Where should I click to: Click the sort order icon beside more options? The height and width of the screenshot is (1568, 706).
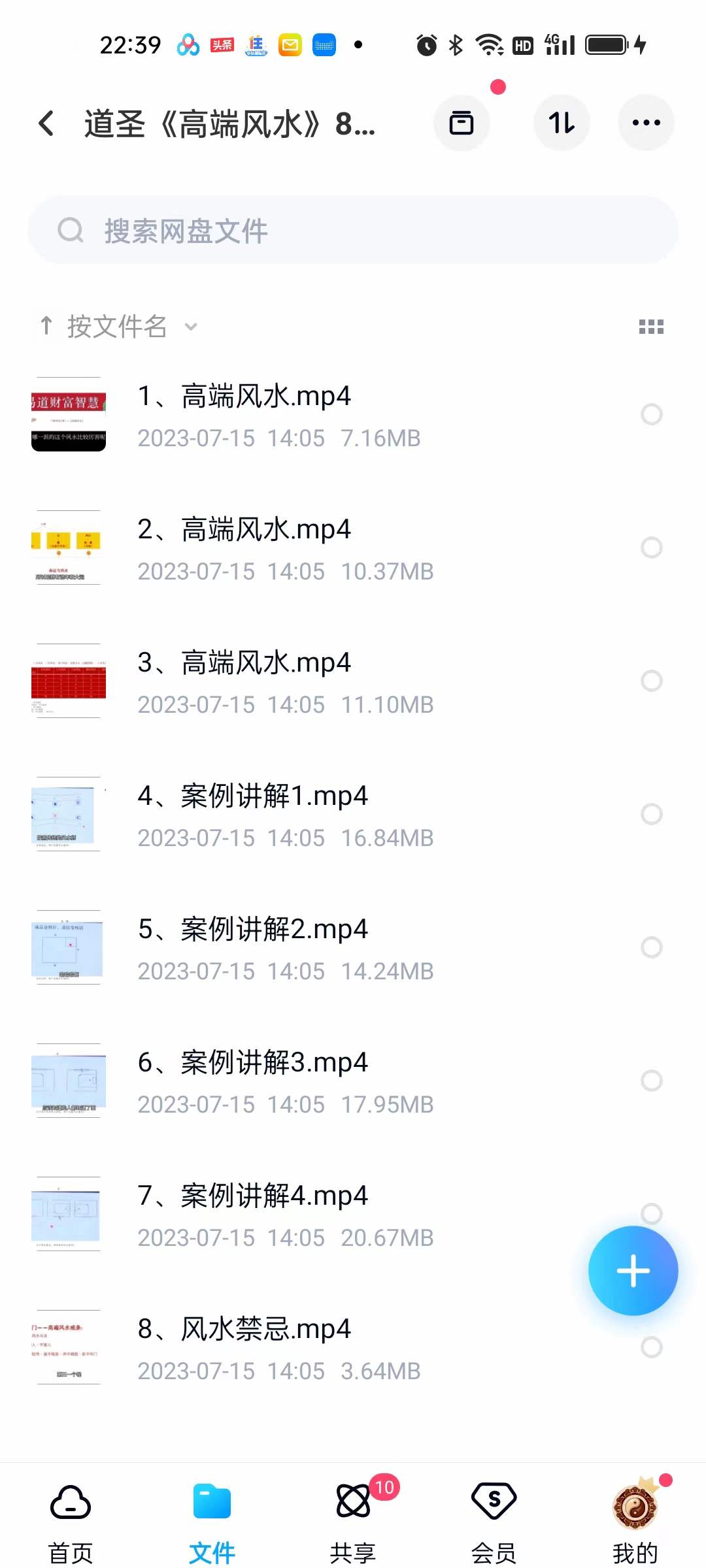[562, 123]
